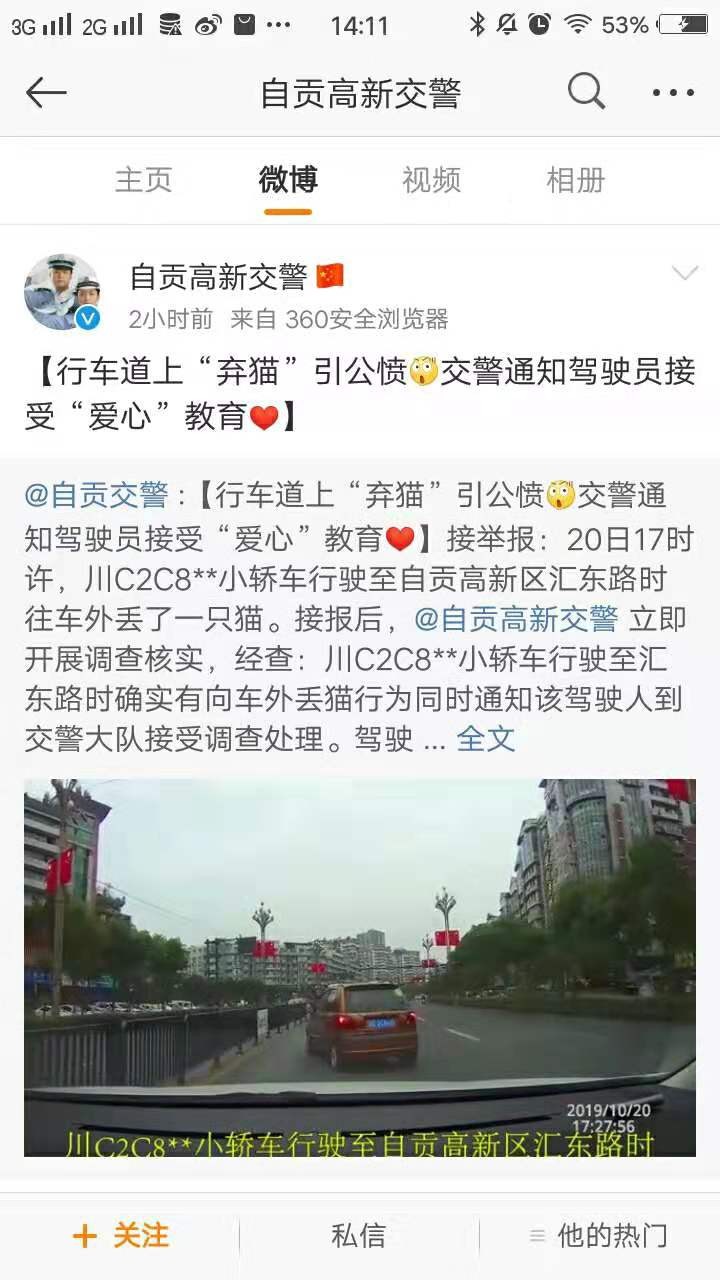This screenshot has width=720, height=1280.
Task: Open the 相册 tab
Action: [575, 180]
